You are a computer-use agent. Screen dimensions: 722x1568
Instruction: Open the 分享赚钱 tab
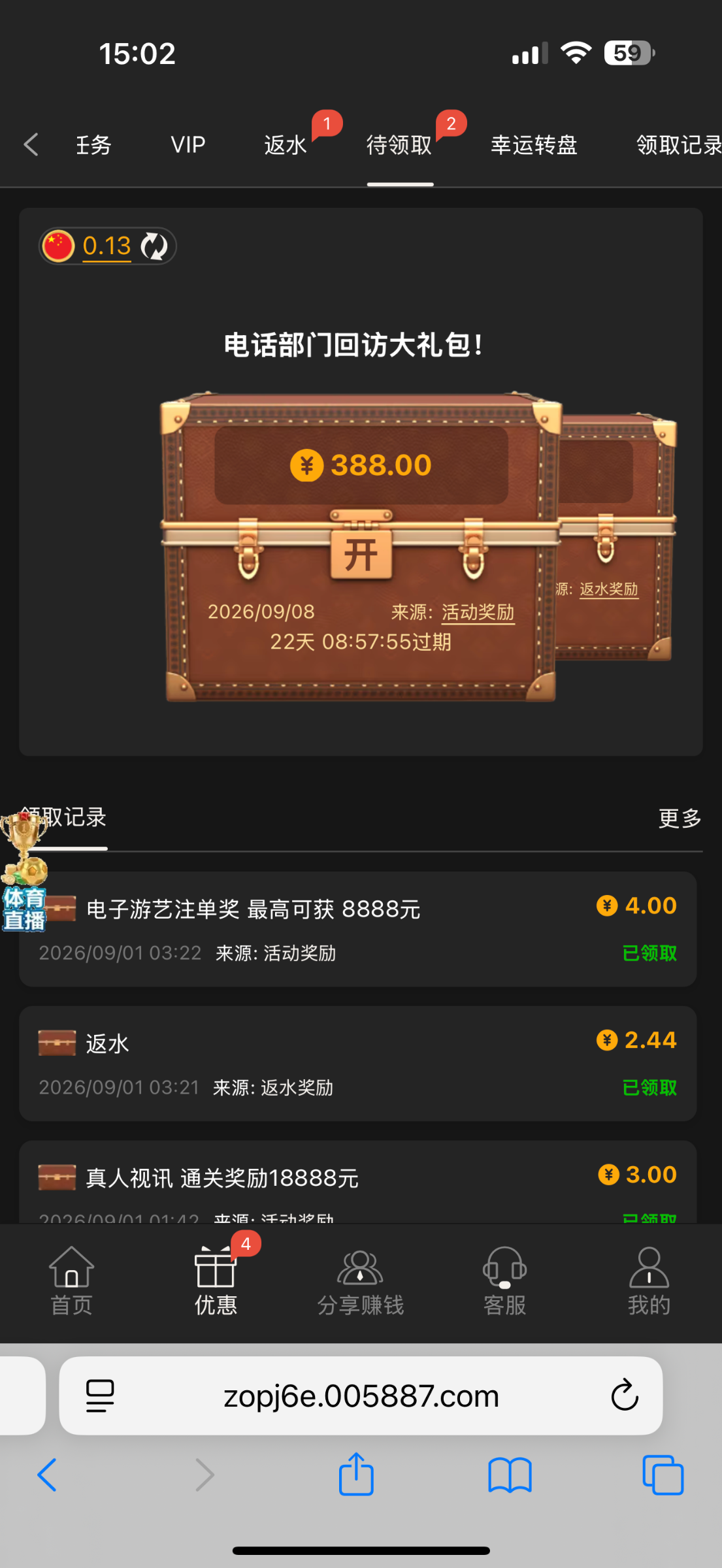[x=360, y=1281]
